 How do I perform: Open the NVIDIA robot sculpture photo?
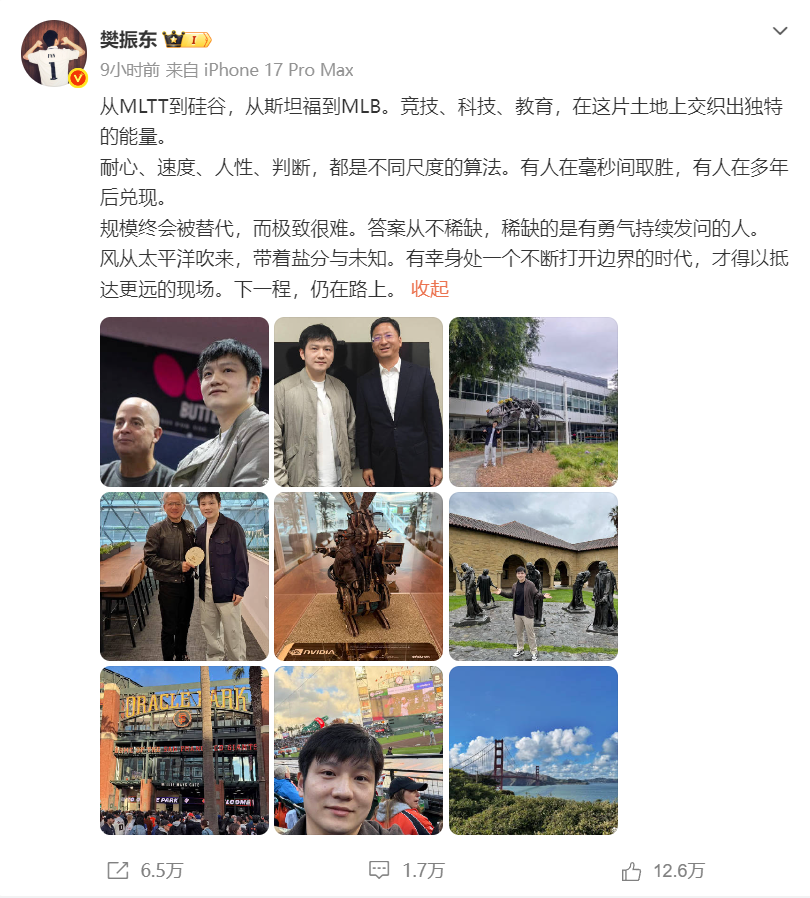coord(359,576)
